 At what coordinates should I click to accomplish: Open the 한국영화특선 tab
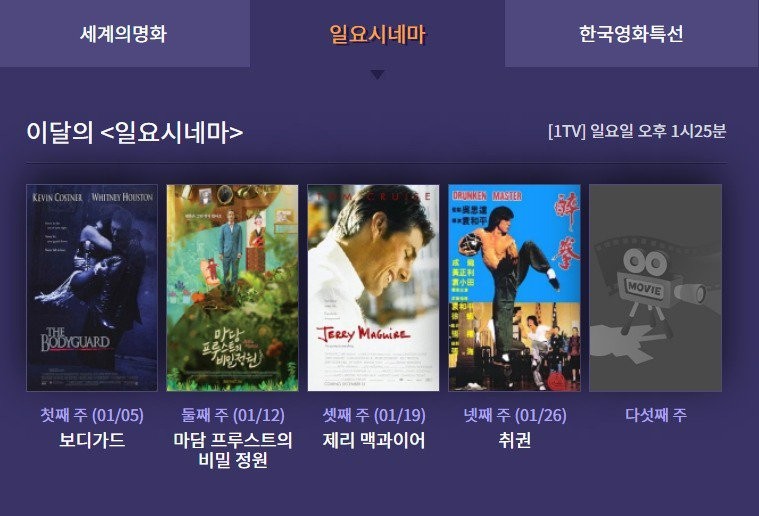point(631,34)
